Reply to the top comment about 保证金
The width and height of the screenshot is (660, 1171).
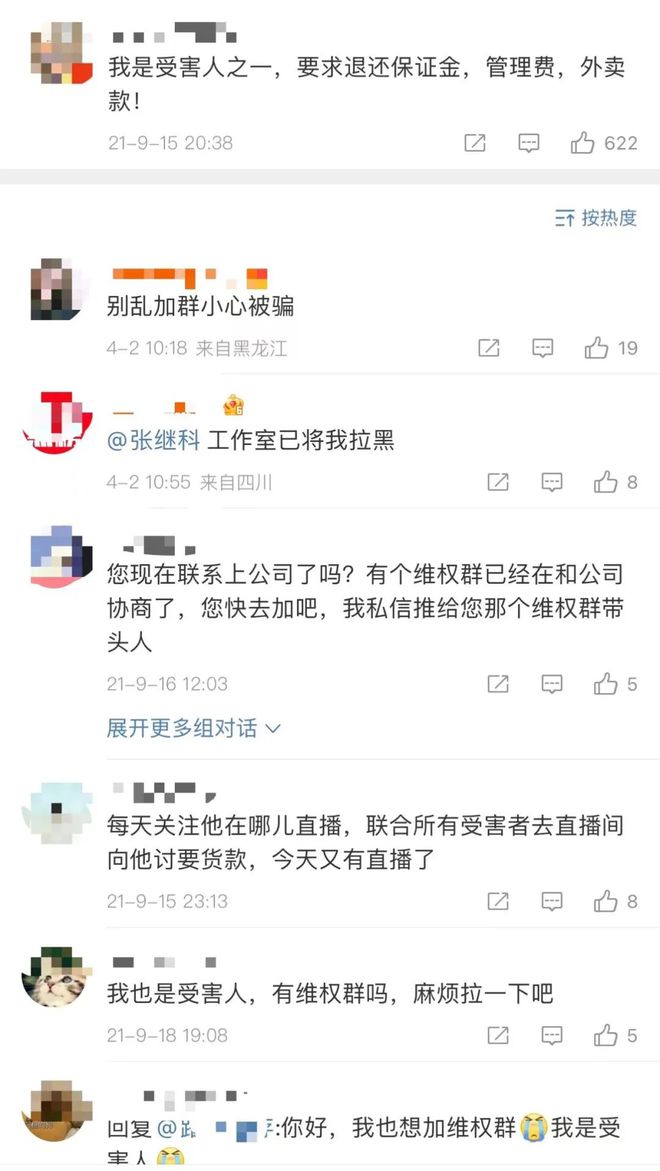[529, 143]
